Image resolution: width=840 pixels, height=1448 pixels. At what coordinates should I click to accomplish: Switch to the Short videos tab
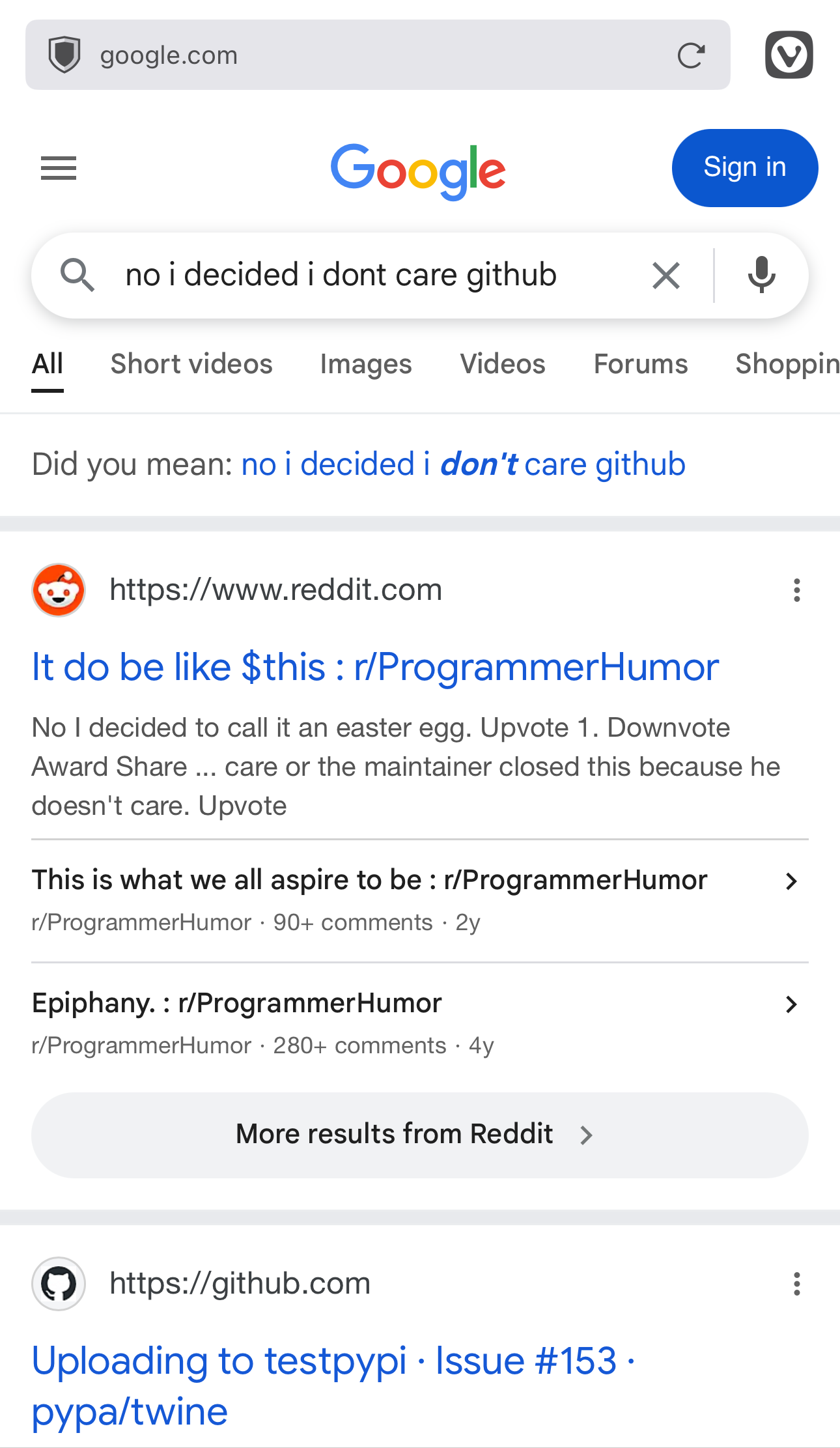click(191, 364)
